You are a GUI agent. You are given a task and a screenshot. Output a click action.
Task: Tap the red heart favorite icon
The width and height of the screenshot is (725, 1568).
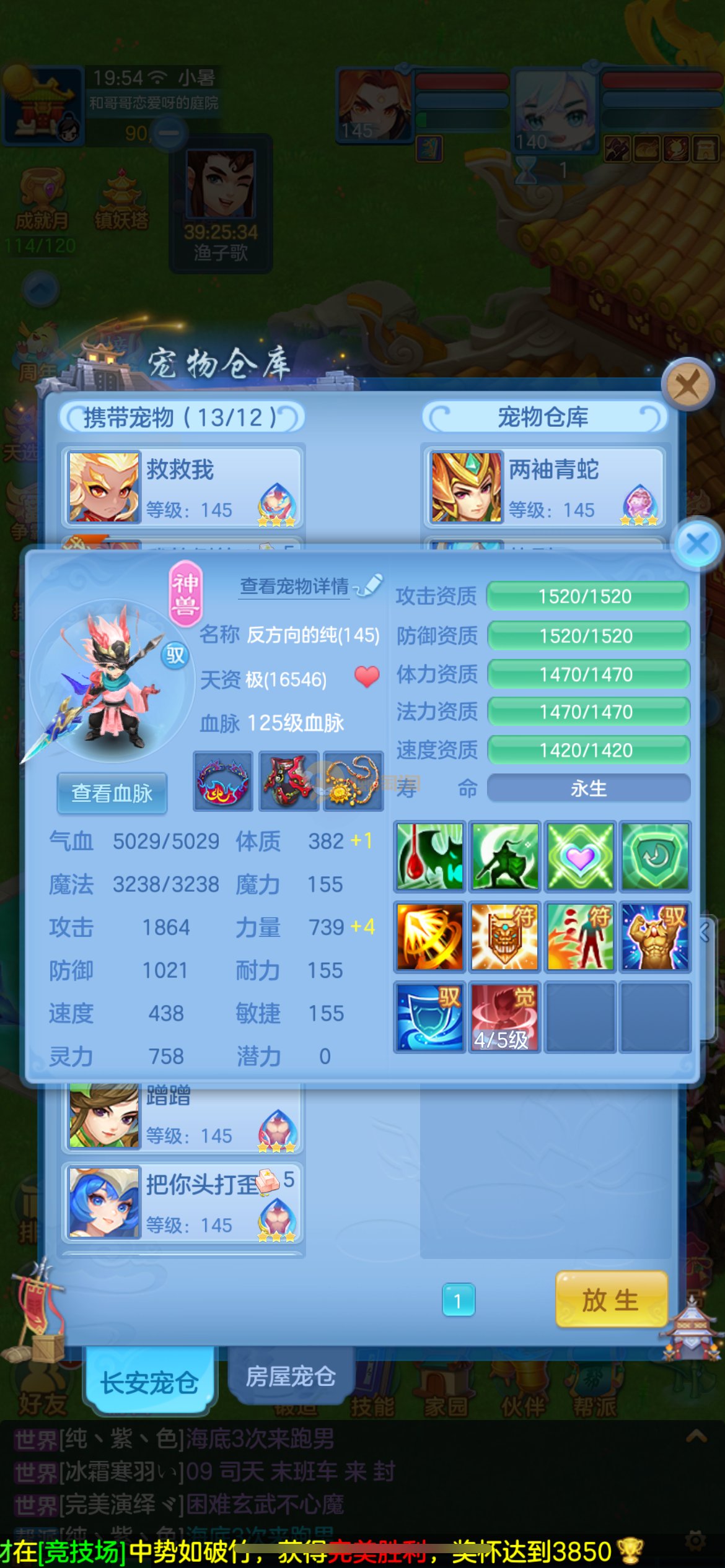pyautogui.click(x=367, y=677)
